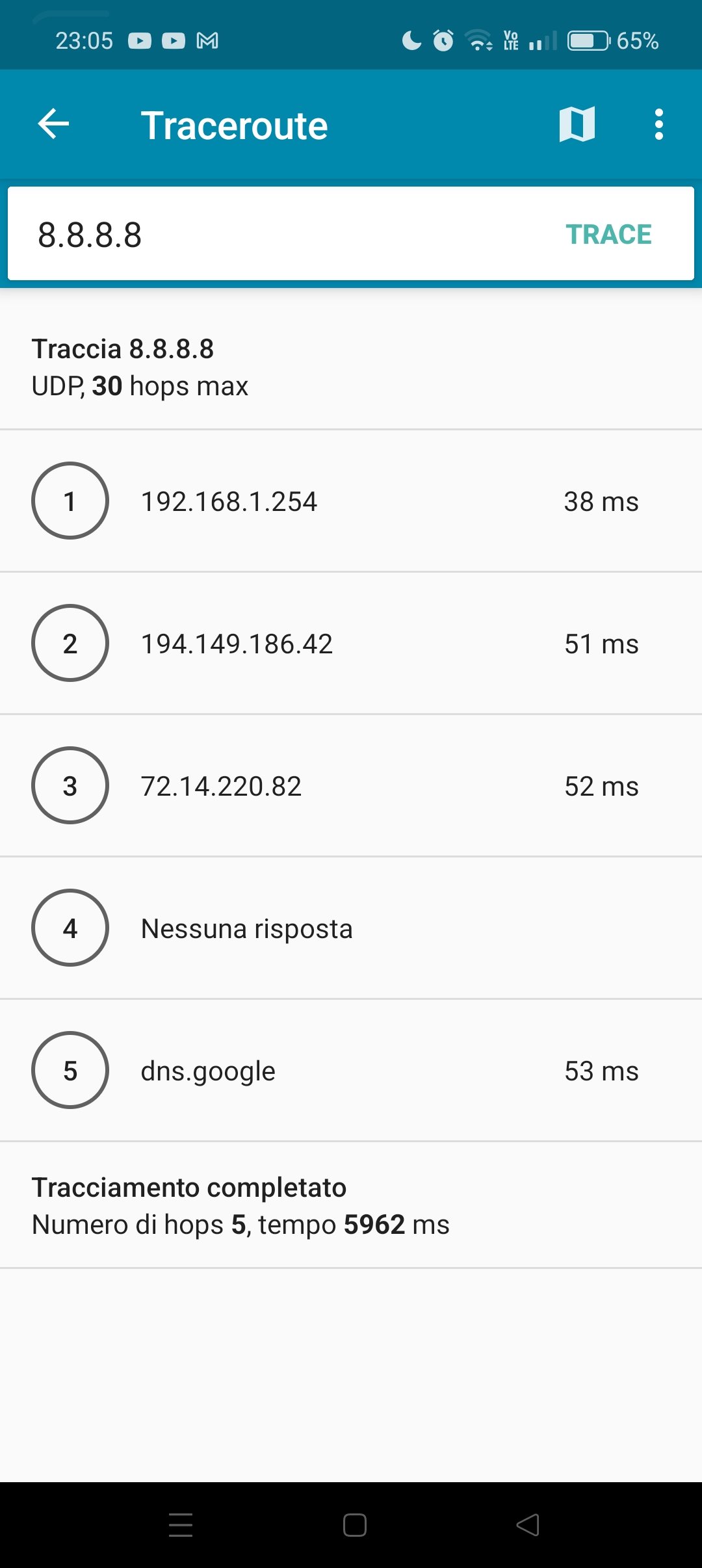View details of hop 72.14.220.82

pyautogui.click(x=351, y=785)
